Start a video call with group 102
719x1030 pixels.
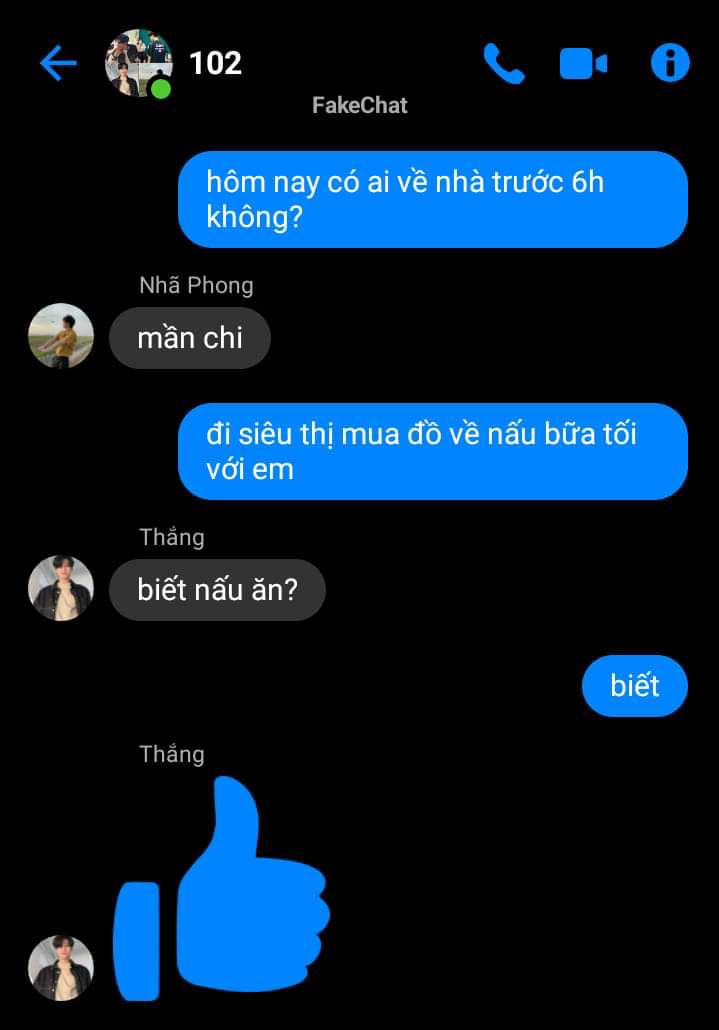pyautogui.click(x=583, y=64)
